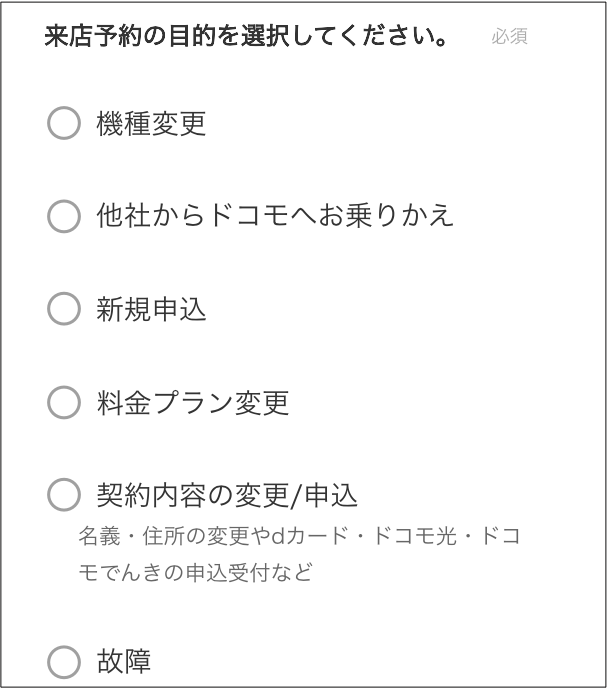The height and width of the screenshot is (694, 608).
Task: Select 料金プラン変更 as the purpose
Action: click(x=63, y=403)
